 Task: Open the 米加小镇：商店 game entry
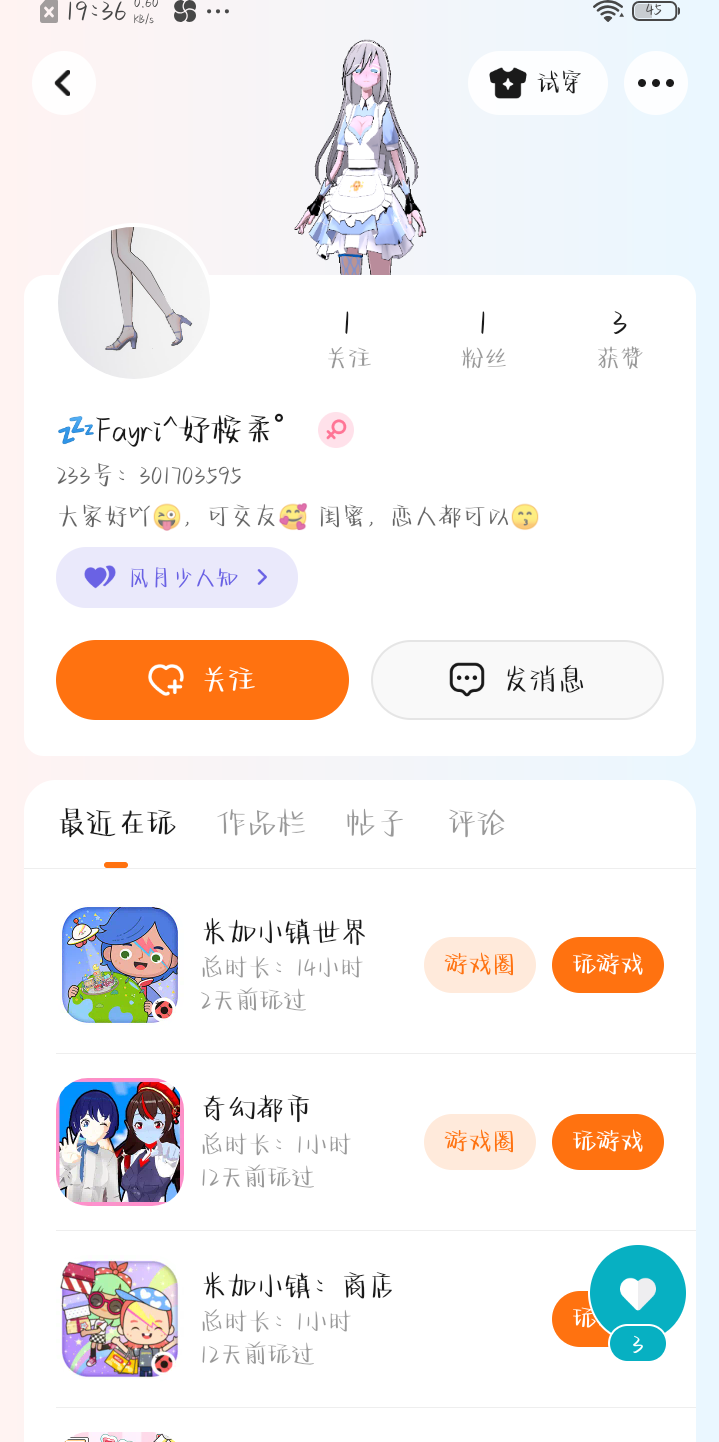[x=297, y=1286]
